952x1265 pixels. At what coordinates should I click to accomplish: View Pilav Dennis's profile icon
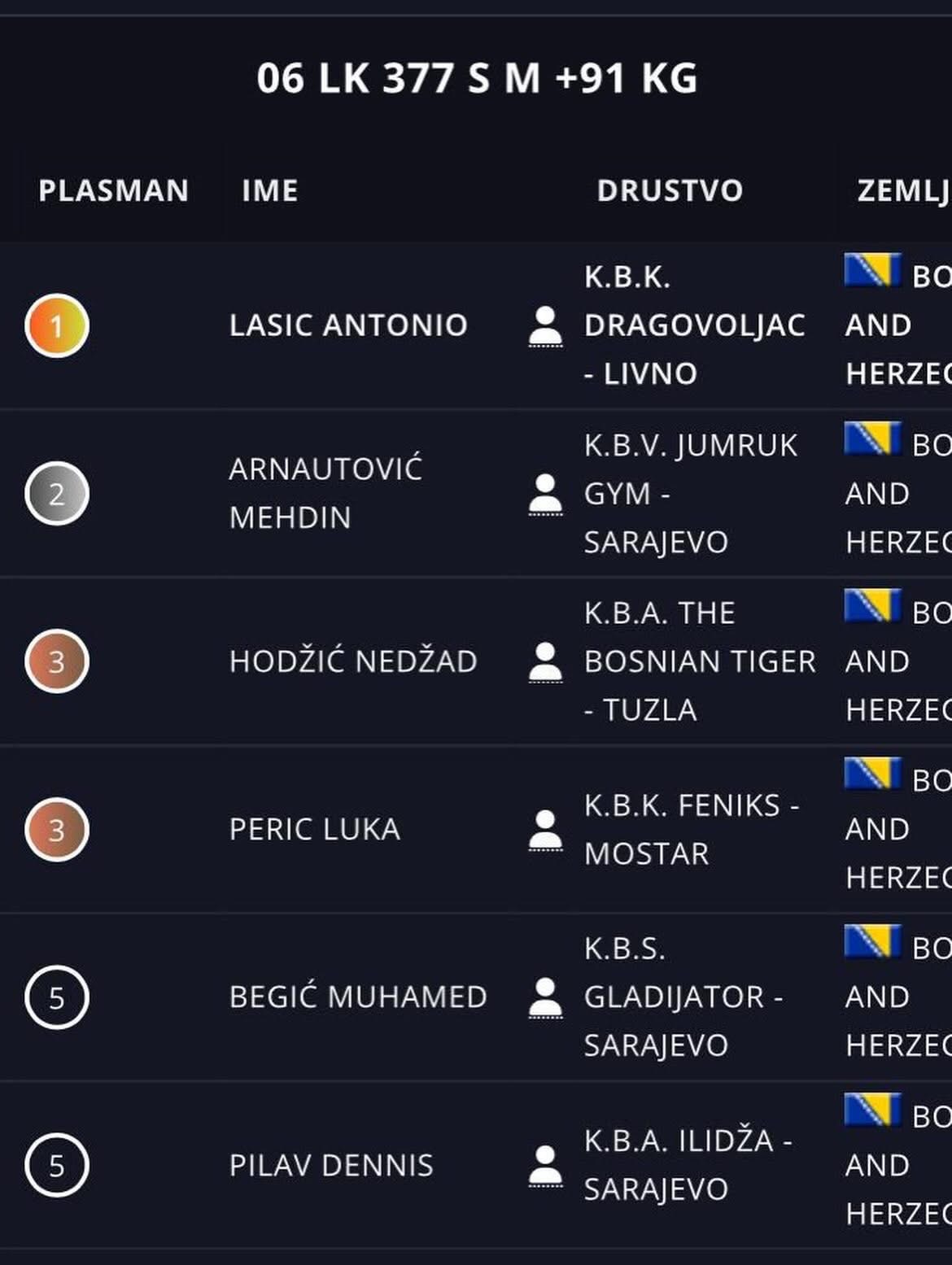(545, 1166)
